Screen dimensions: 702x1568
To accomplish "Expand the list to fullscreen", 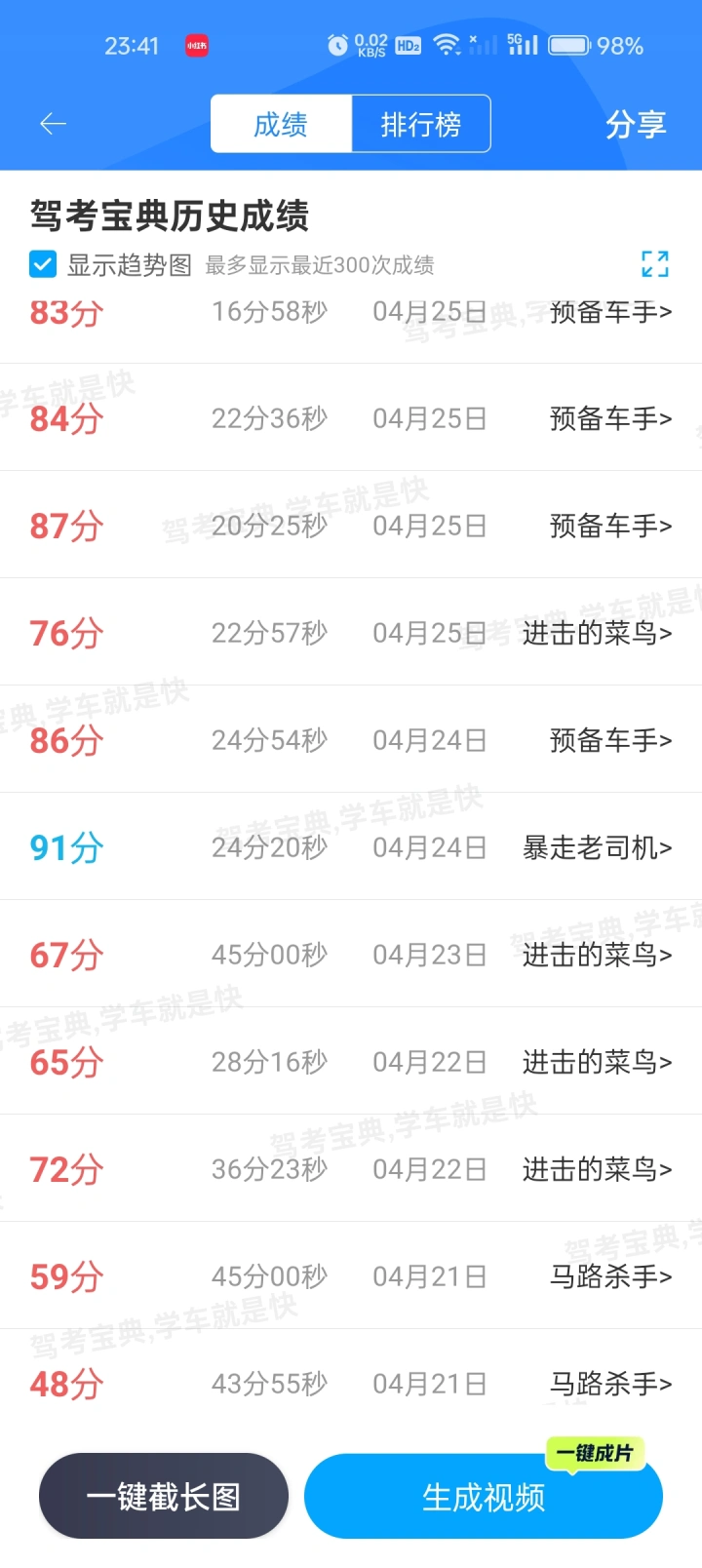I will coord(655,263).
